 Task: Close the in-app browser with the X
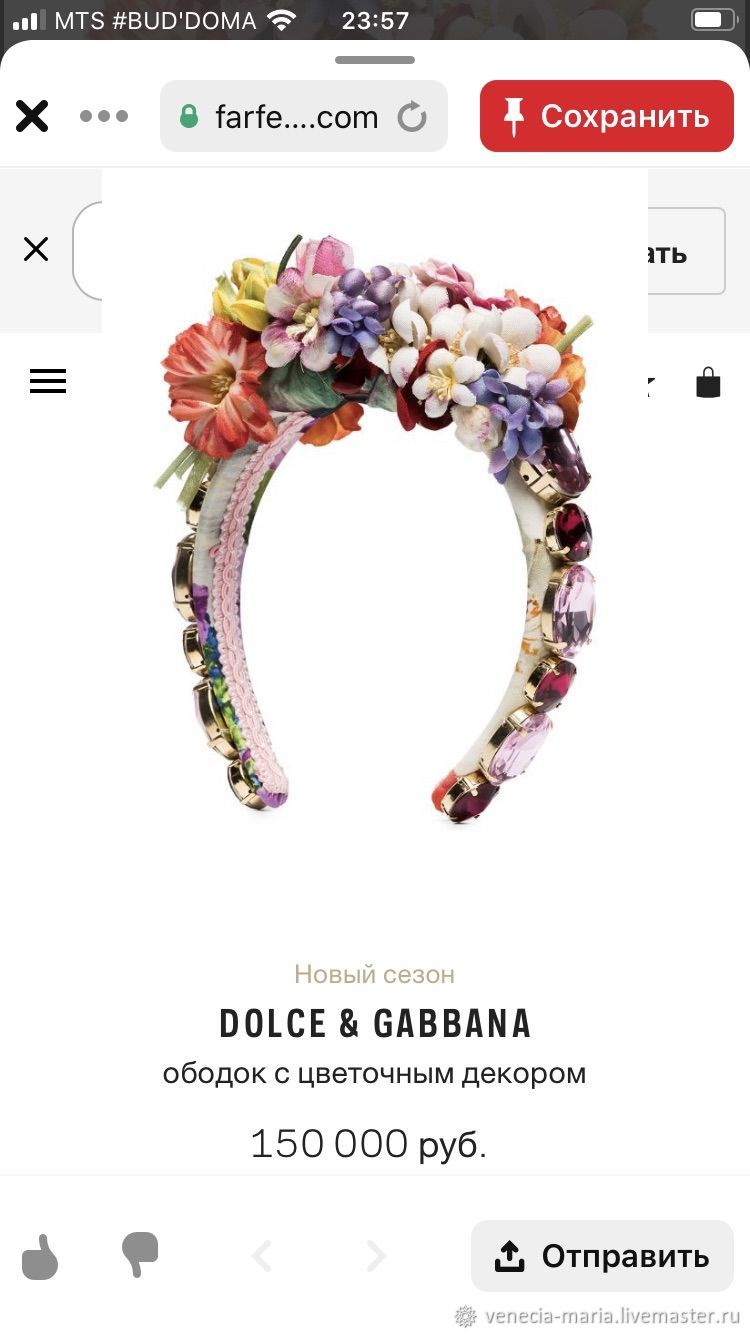tap(32, 116)
